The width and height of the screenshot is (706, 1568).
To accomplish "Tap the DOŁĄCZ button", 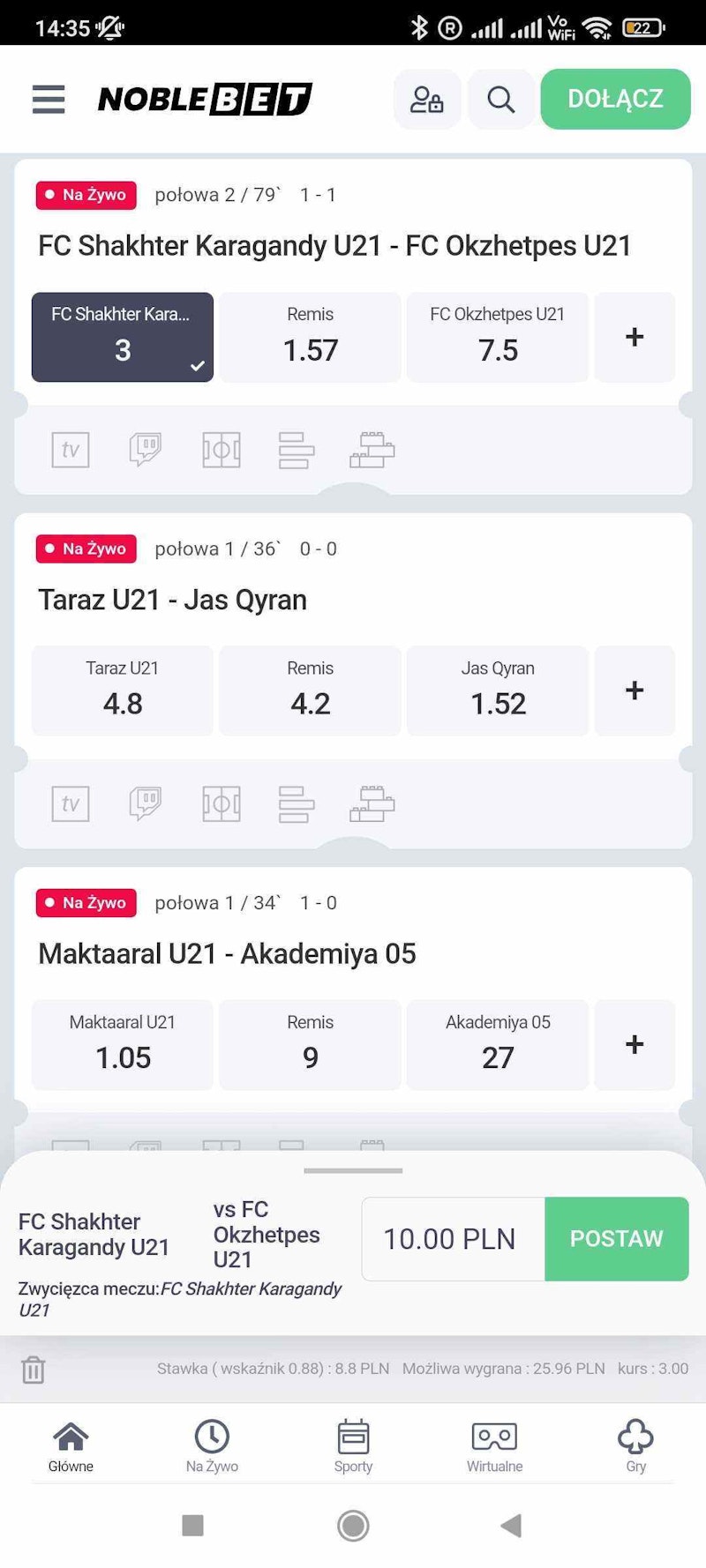I will click(615, 99).
